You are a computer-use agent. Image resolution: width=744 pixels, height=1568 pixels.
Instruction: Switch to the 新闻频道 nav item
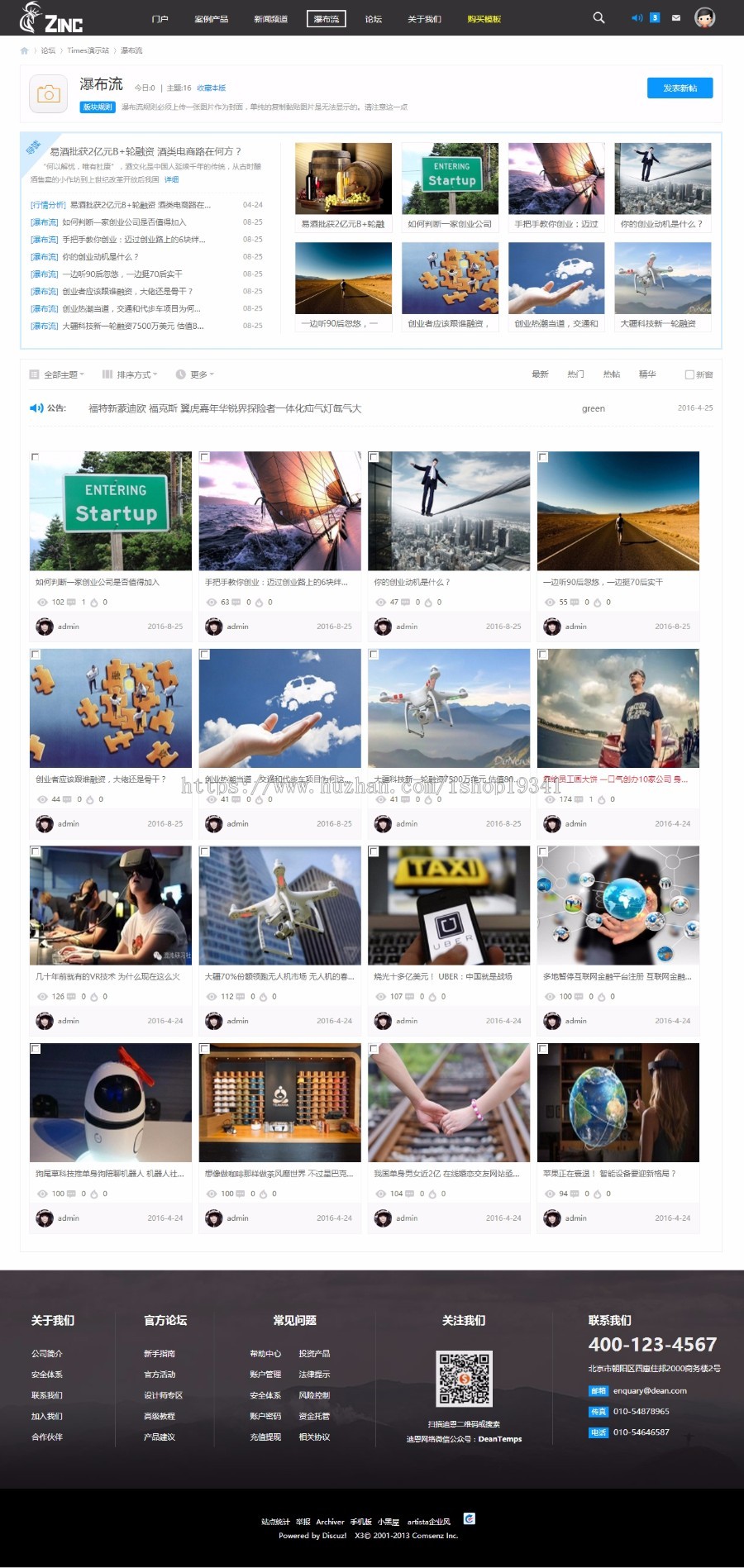[270, 19]
